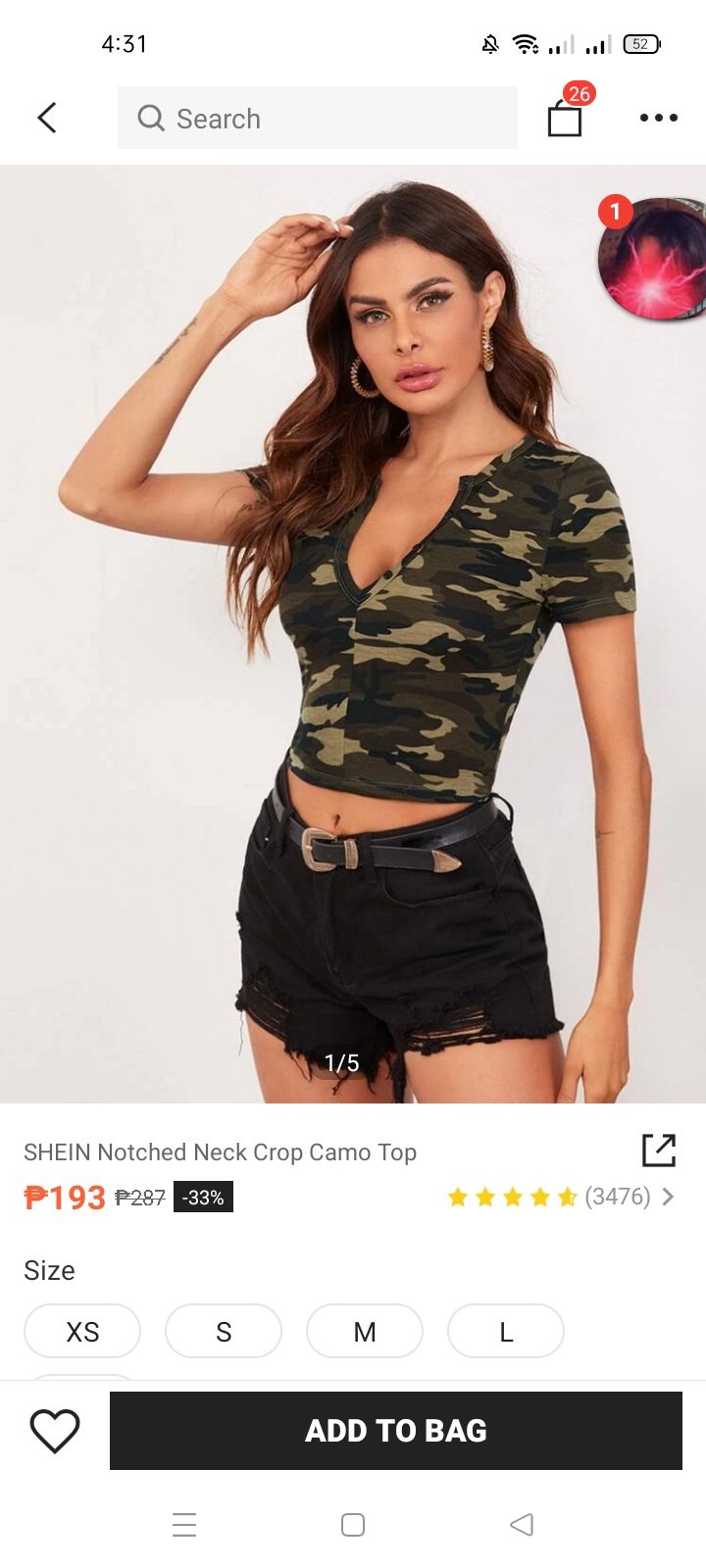Select size L

click(506, 1331)
